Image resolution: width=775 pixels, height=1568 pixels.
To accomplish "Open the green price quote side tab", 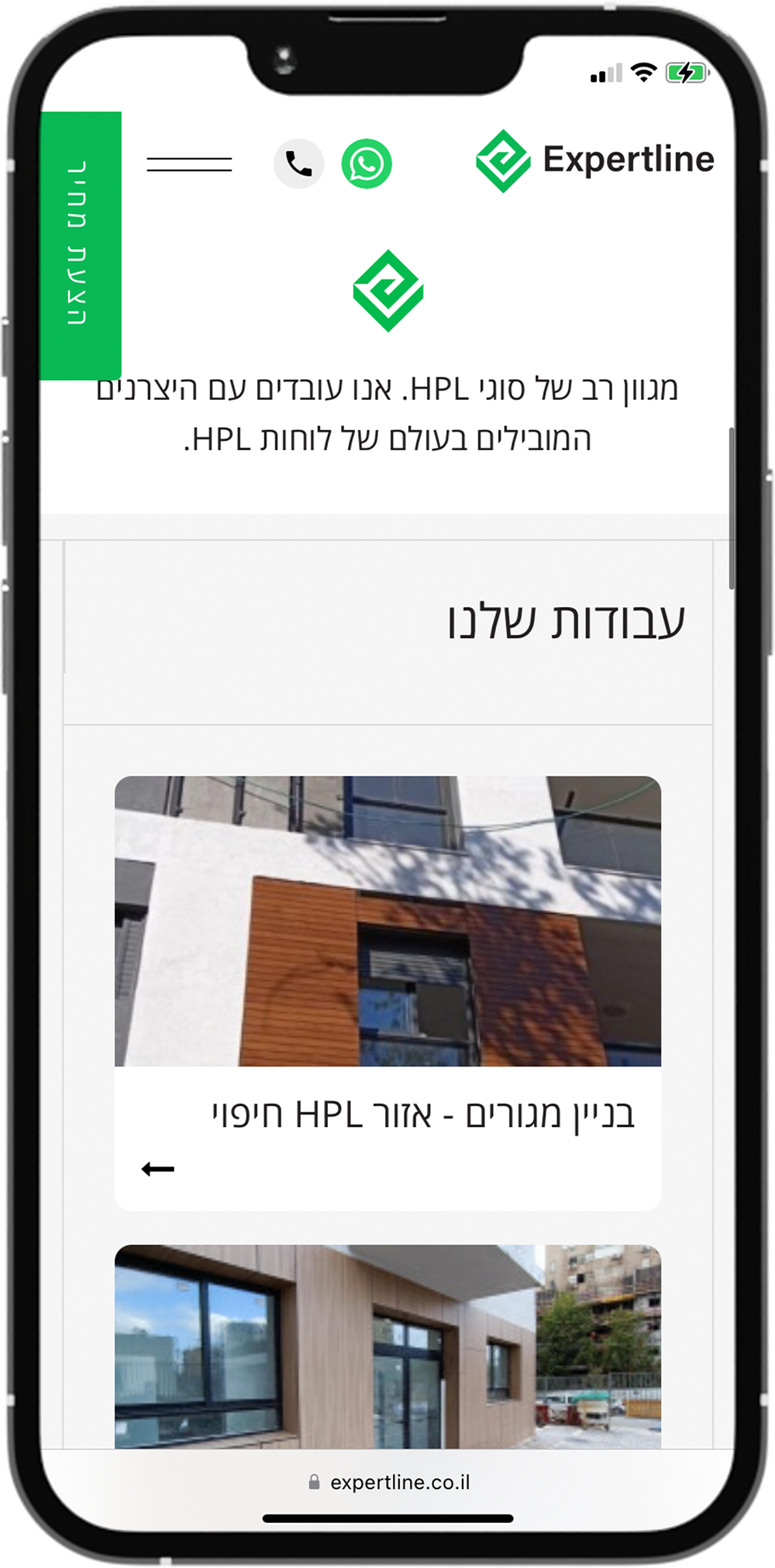I will click(81, 245).
